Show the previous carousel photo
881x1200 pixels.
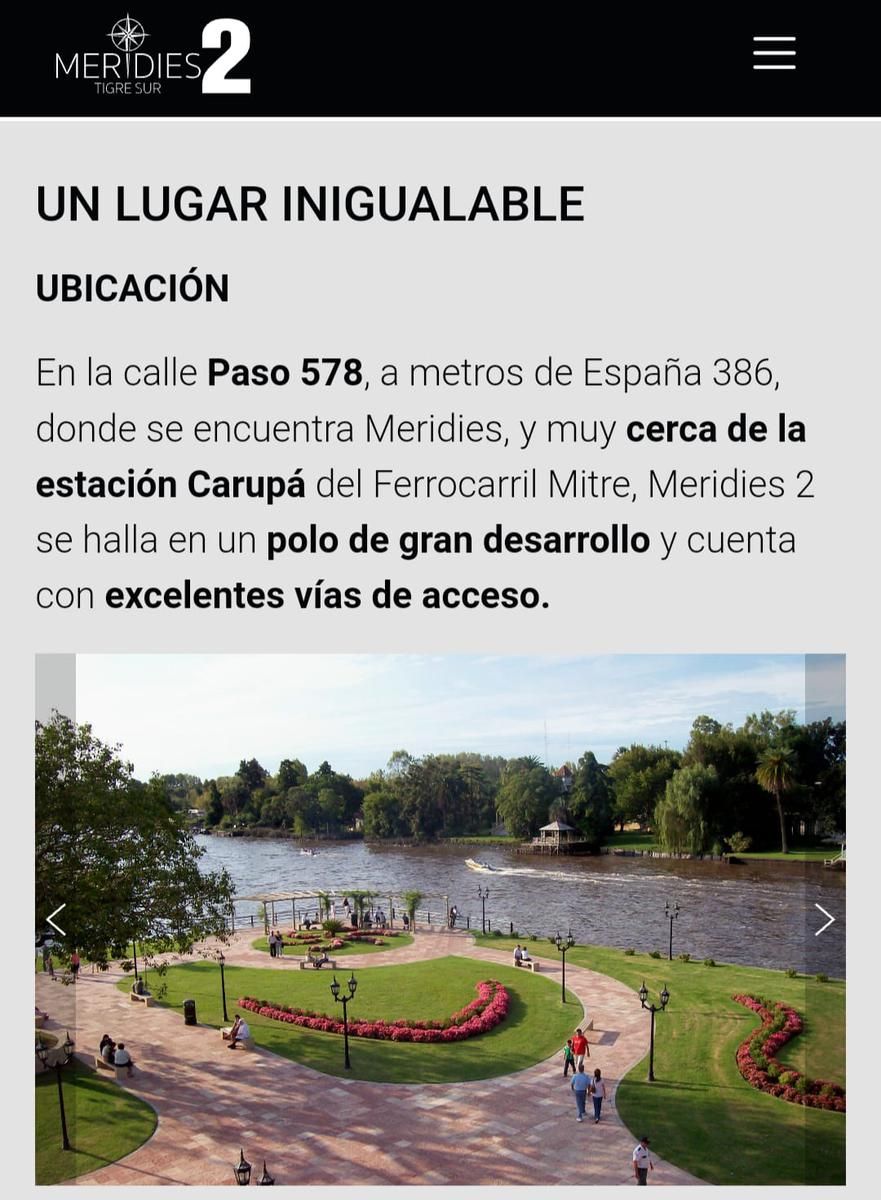56,920
